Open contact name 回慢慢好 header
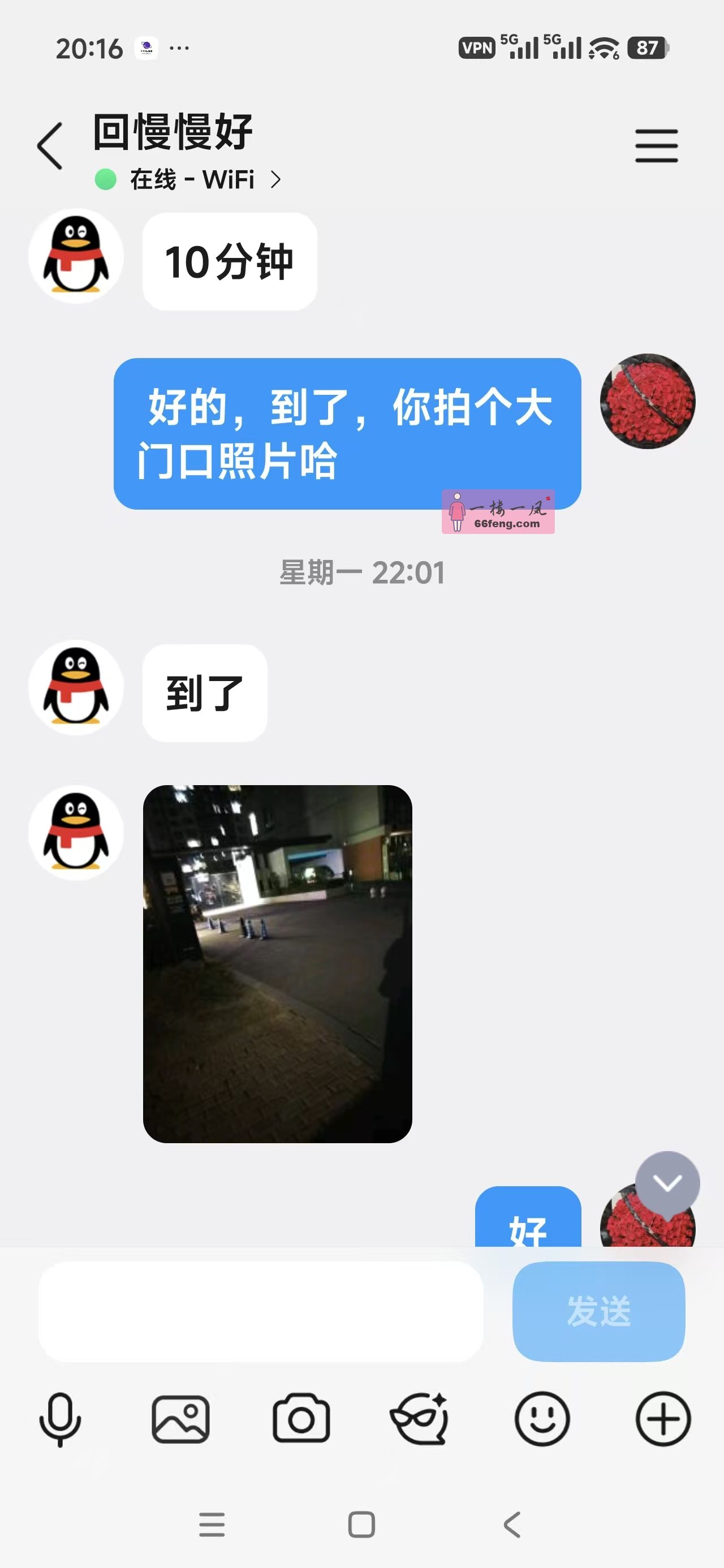Viewport: 724px width, 1568px height. point(173,131)
